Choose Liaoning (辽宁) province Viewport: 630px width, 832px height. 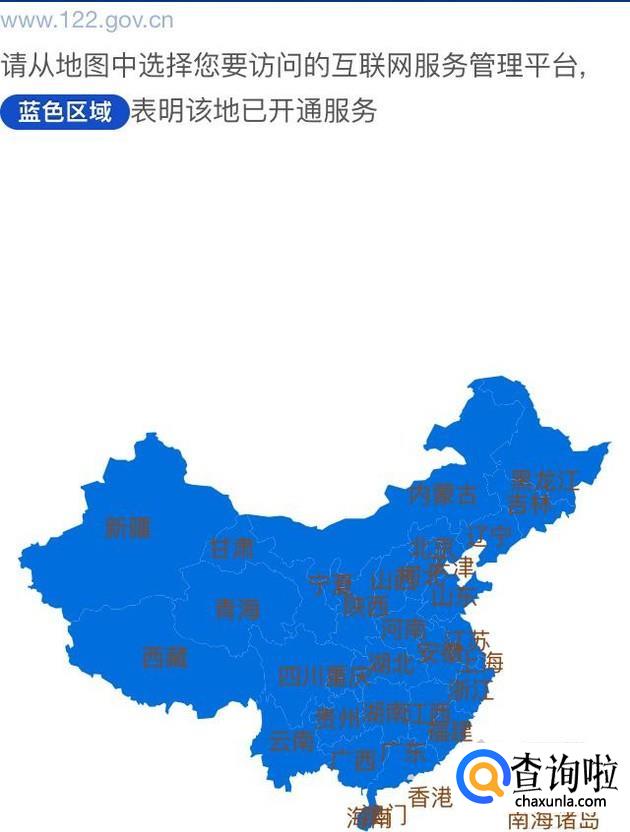click(489, 536)
